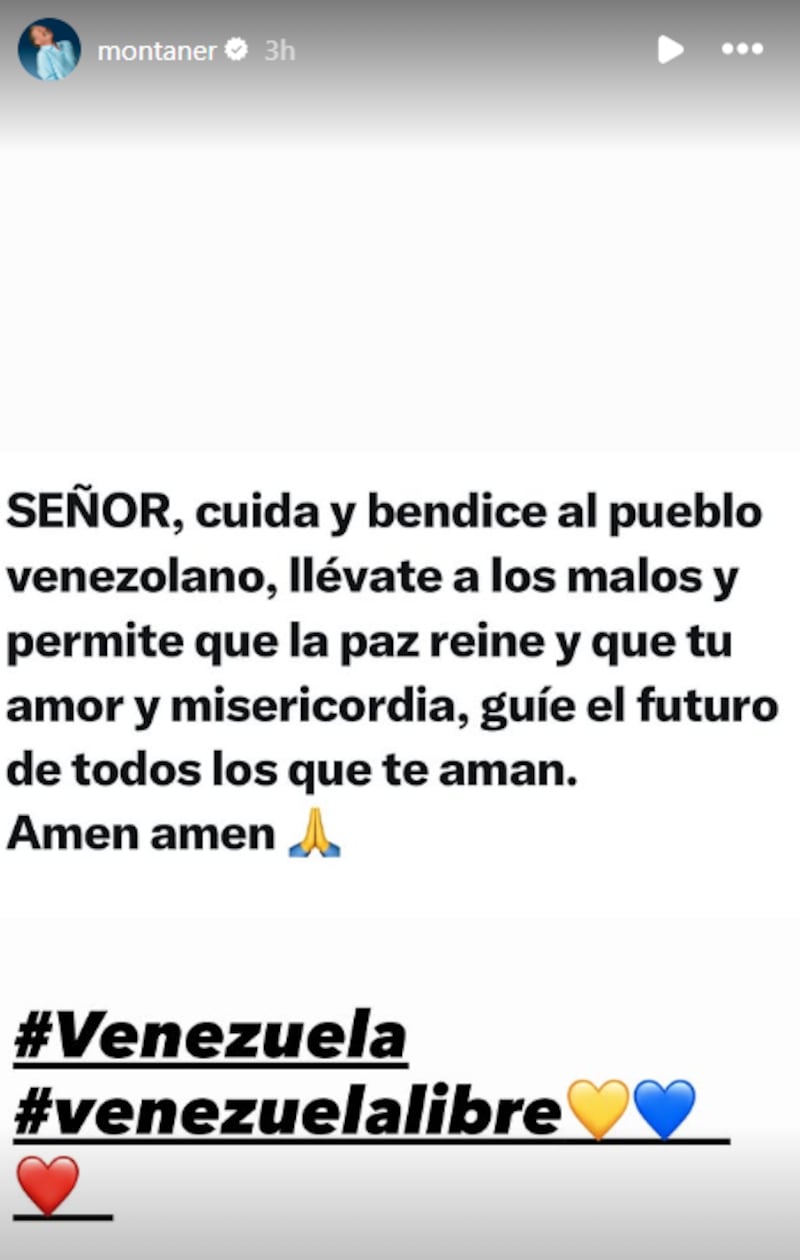This screenshot has height=1260, width=800.
Task: Open the story overflow menu
Action: tap(742, 49)
